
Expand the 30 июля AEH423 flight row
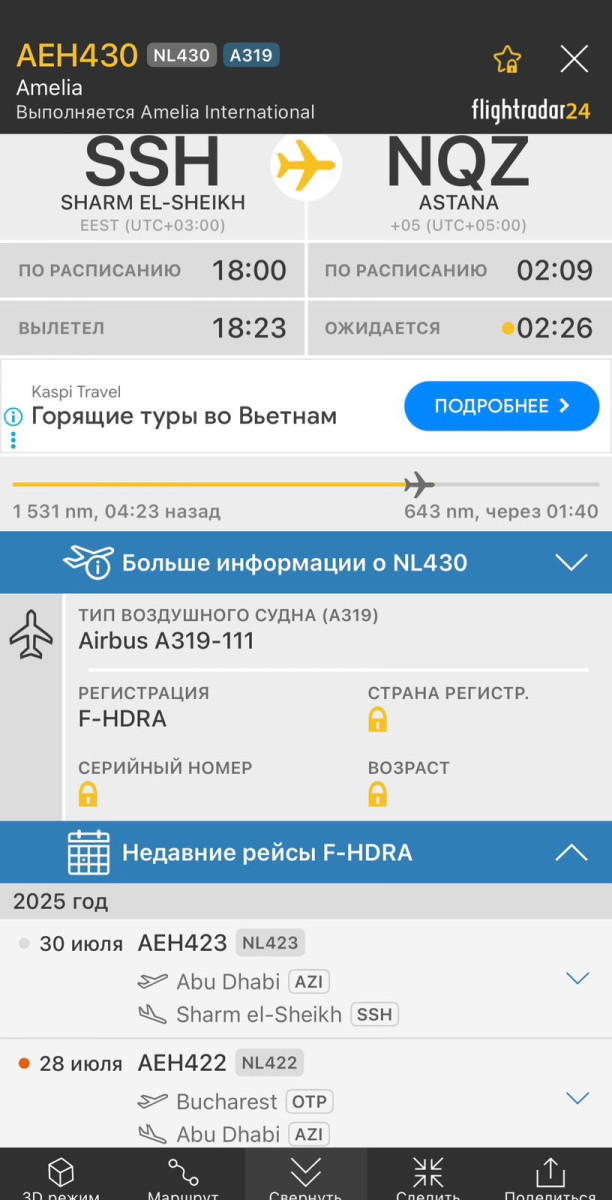(x=577, y=979)
